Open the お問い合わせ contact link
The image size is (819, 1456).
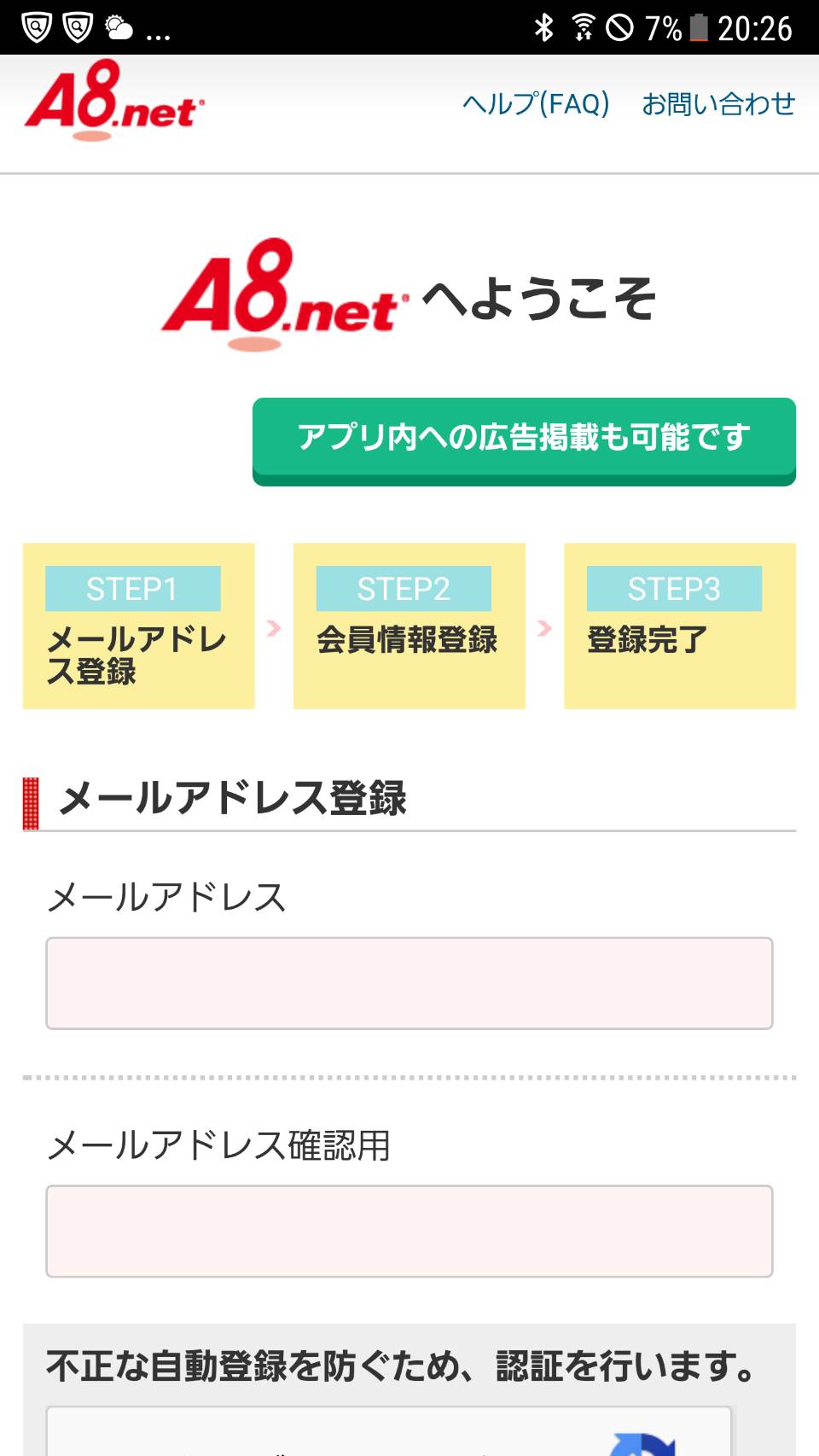(718, 104)
